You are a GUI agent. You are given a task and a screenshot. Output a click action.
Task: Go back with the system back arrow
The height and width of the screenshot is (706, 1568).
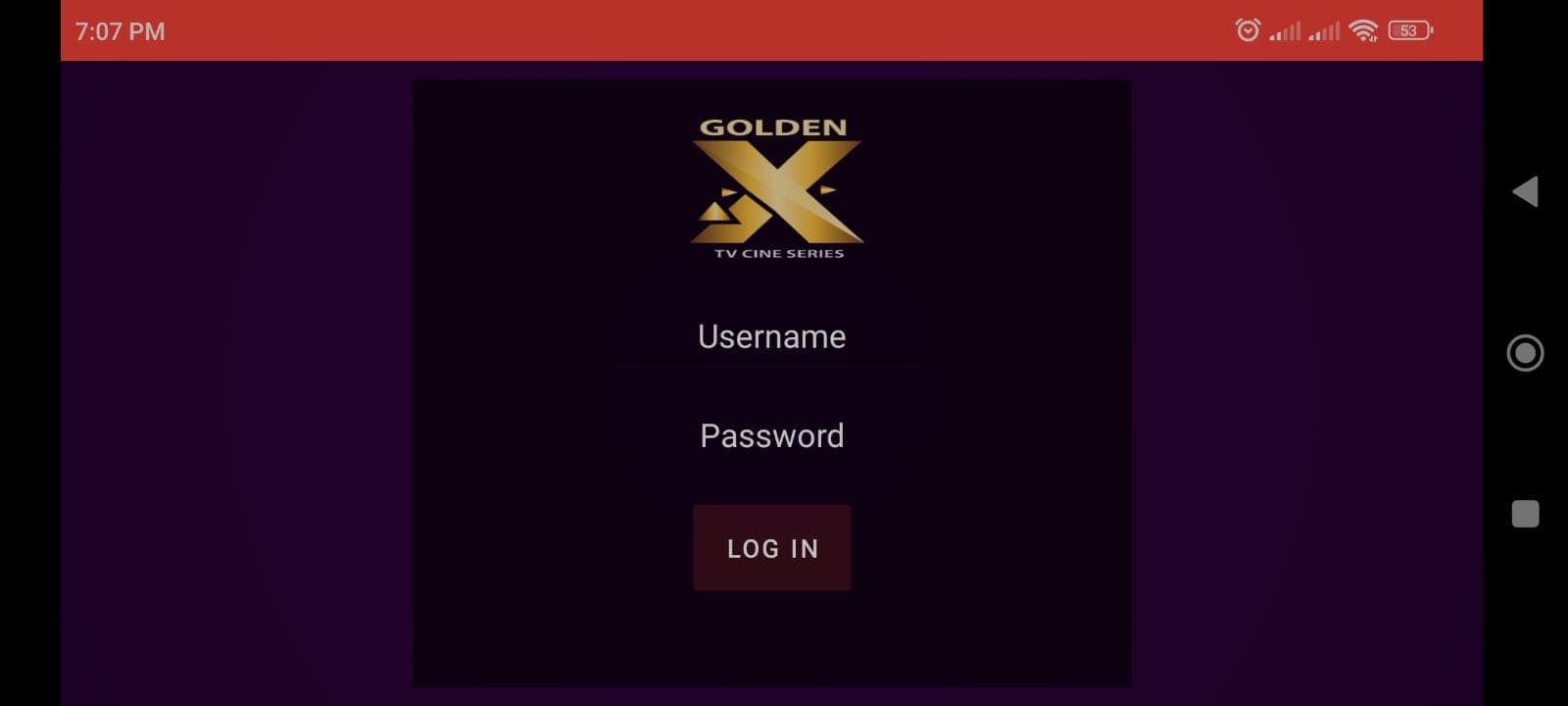coord(1525,191)
